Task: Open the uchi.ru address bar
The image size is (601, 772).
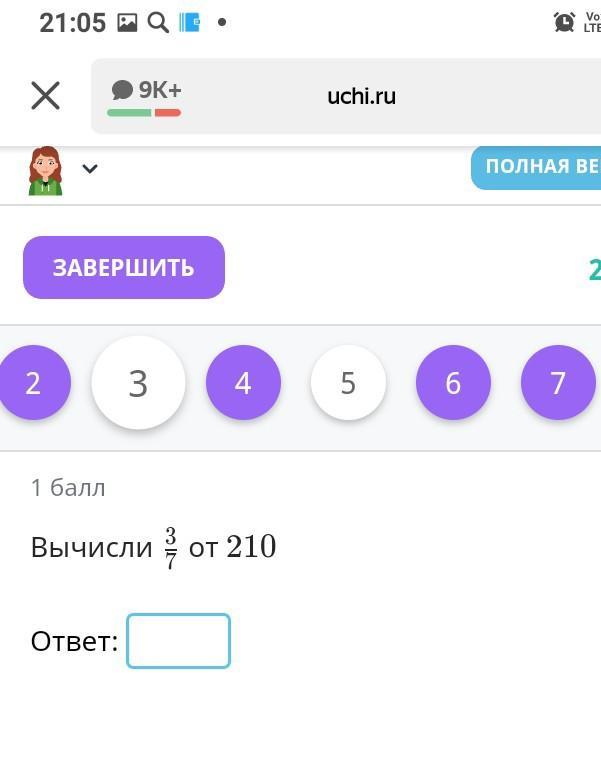Action: click(361, 96)
